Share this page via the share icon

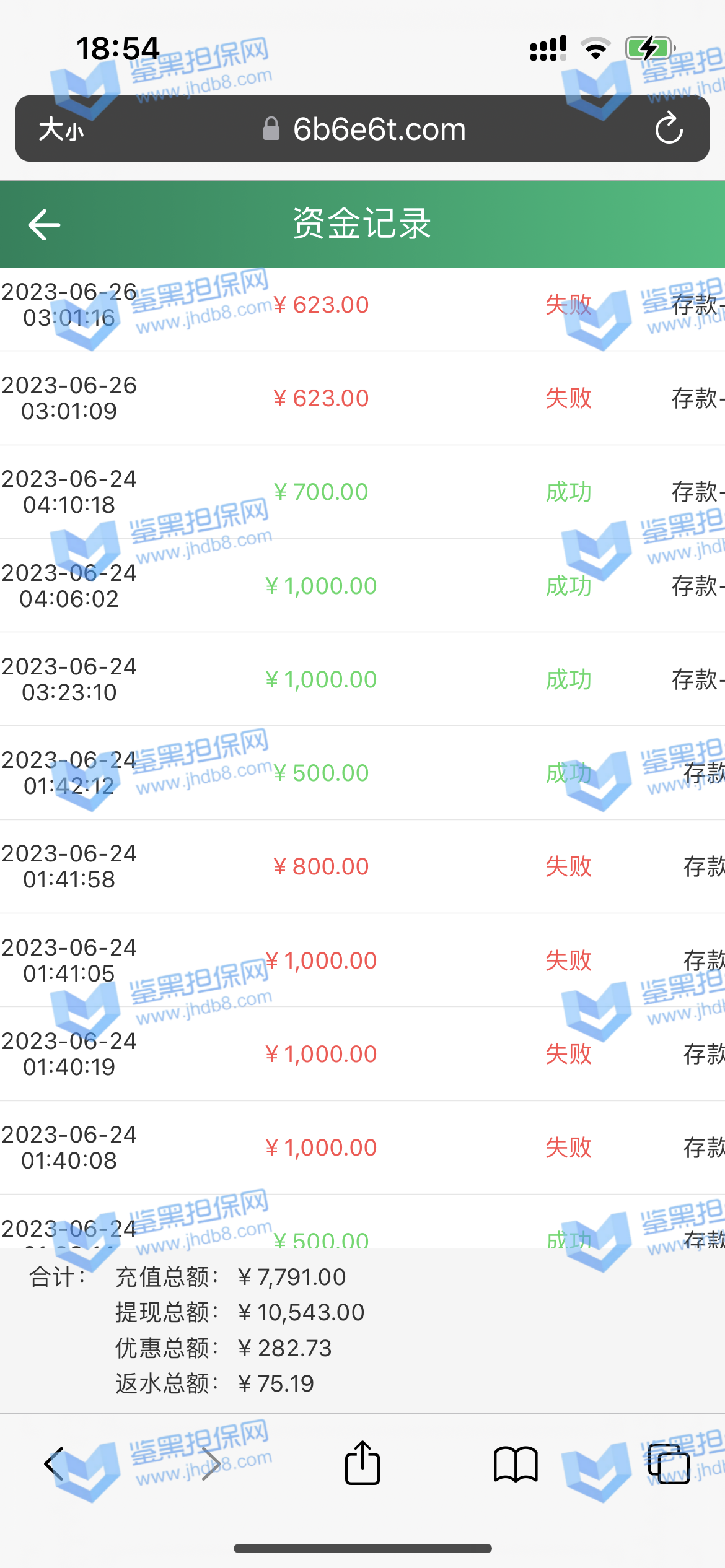pos(362,1463)
